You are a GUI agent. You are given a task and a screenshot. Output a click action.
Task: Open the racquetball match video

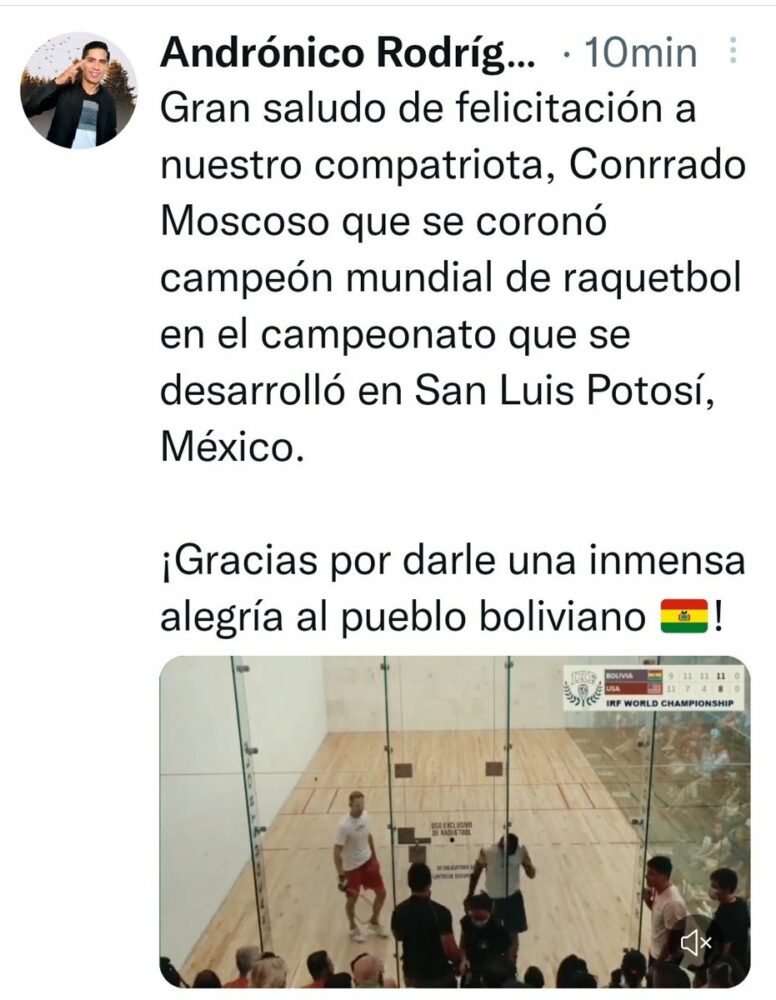pos(454,820)
